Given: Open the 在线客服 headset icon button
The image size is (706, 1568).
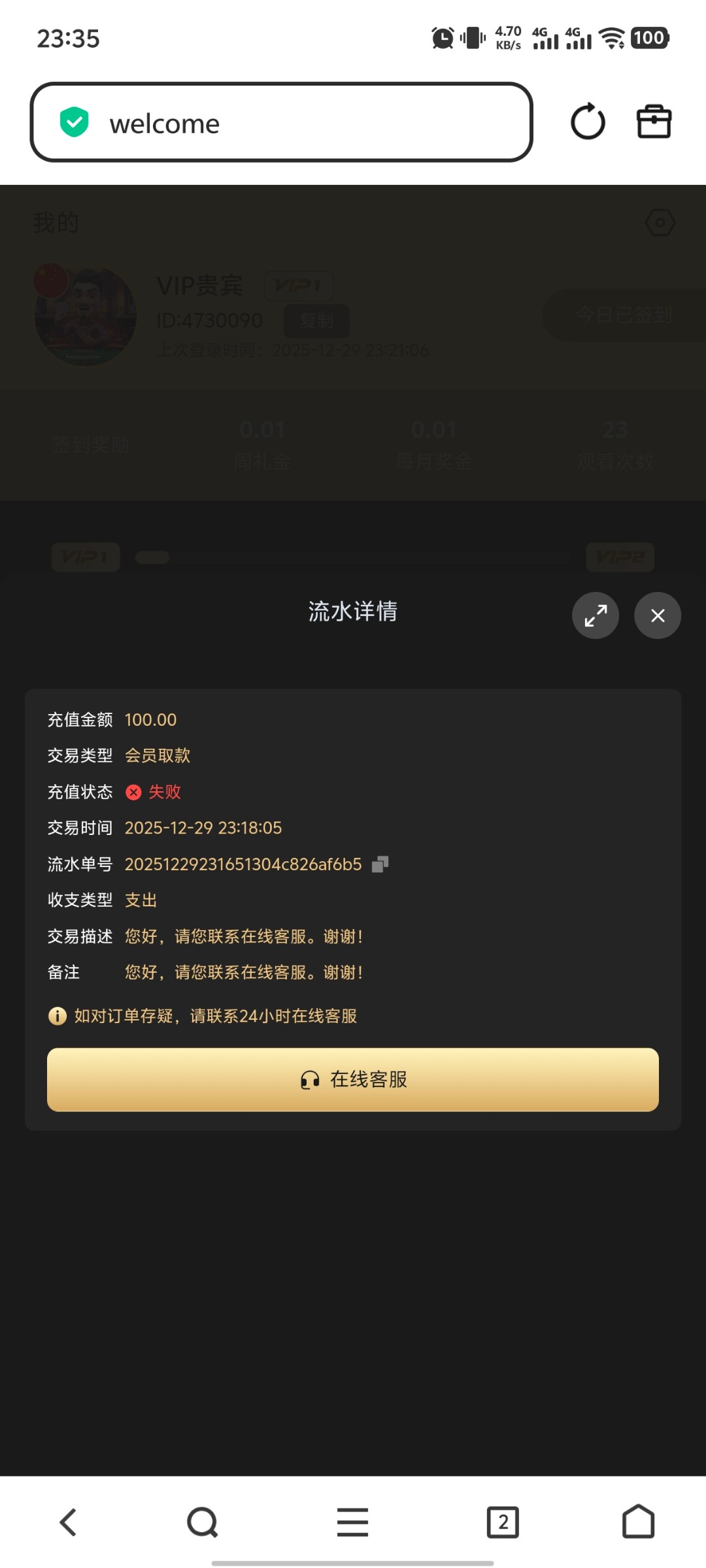Looking at the screenshot, I should (x=312, y=1079).
